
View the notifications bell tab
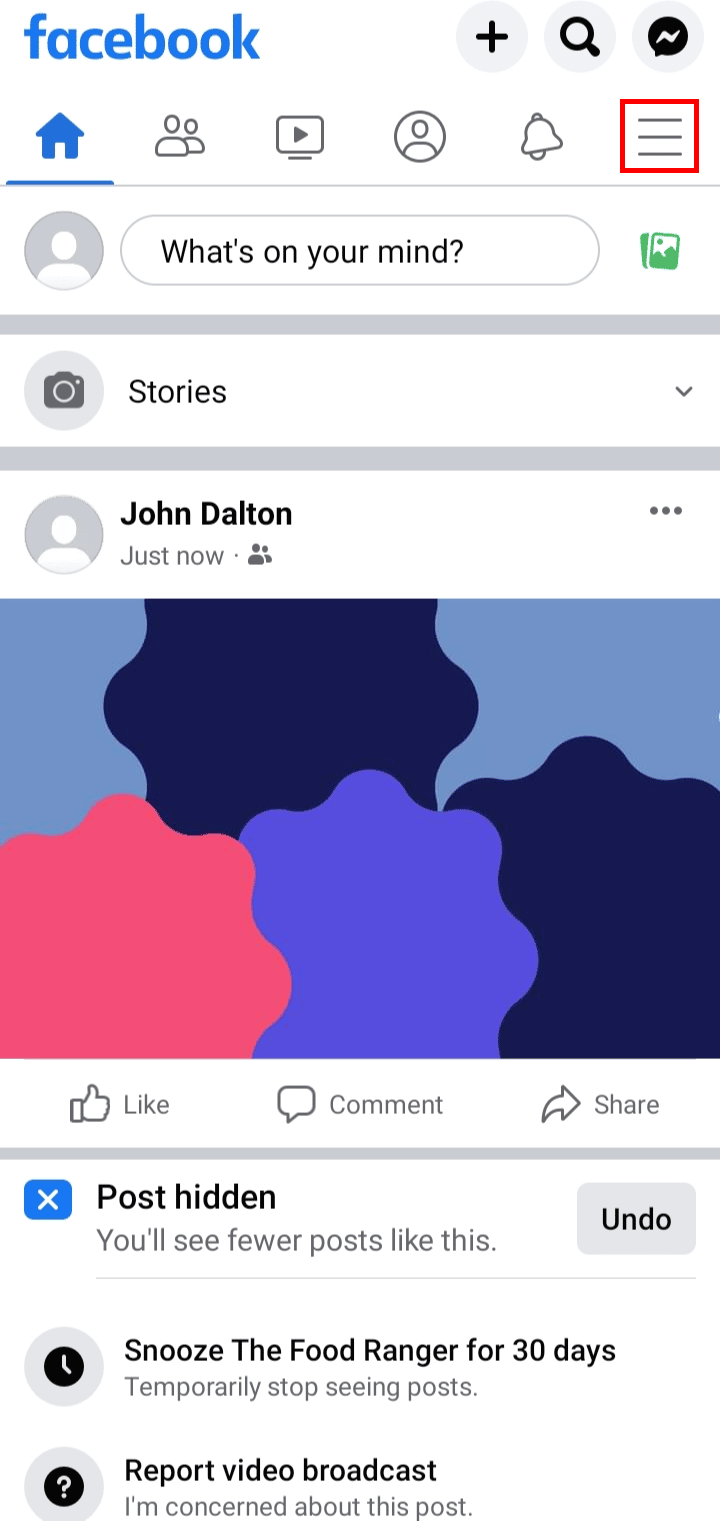pyautogui.click(x=541, y=137)
